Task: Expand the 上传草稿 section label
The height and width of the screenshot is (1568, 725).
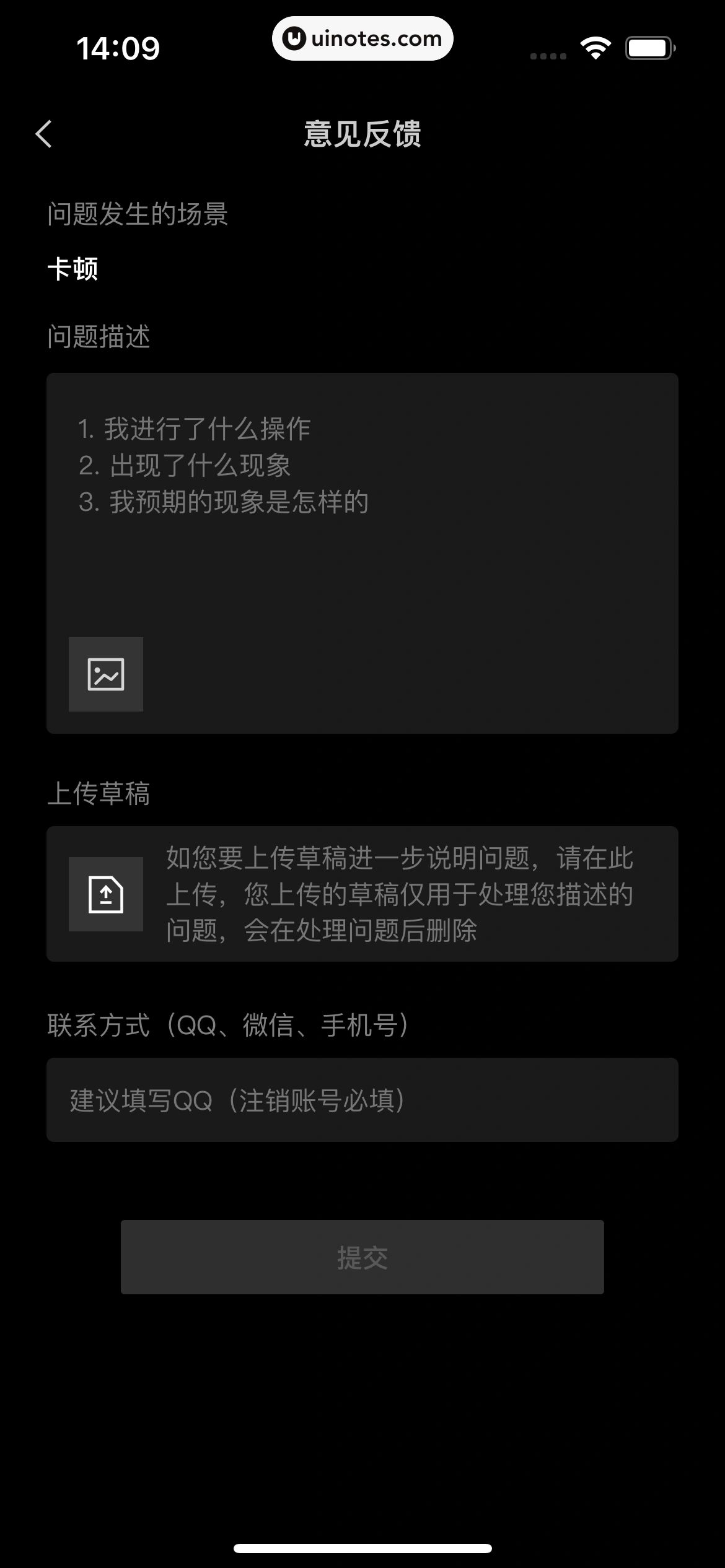Action: point(99,795)
